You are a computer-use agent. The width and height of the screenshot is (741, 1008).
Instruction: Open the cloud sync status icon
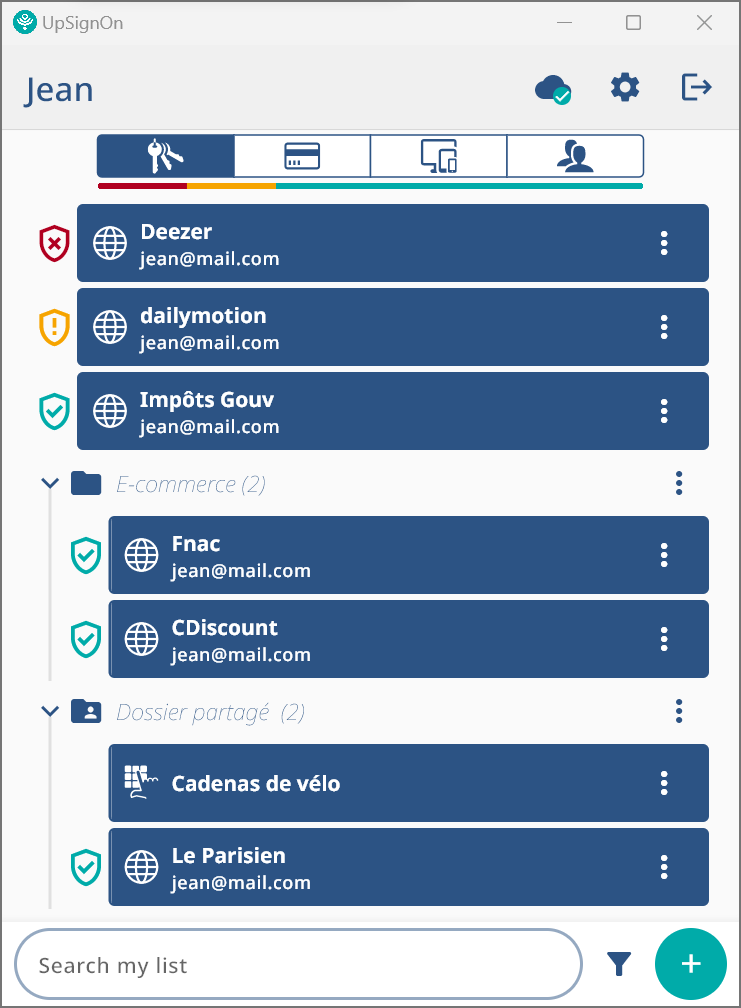553,89
